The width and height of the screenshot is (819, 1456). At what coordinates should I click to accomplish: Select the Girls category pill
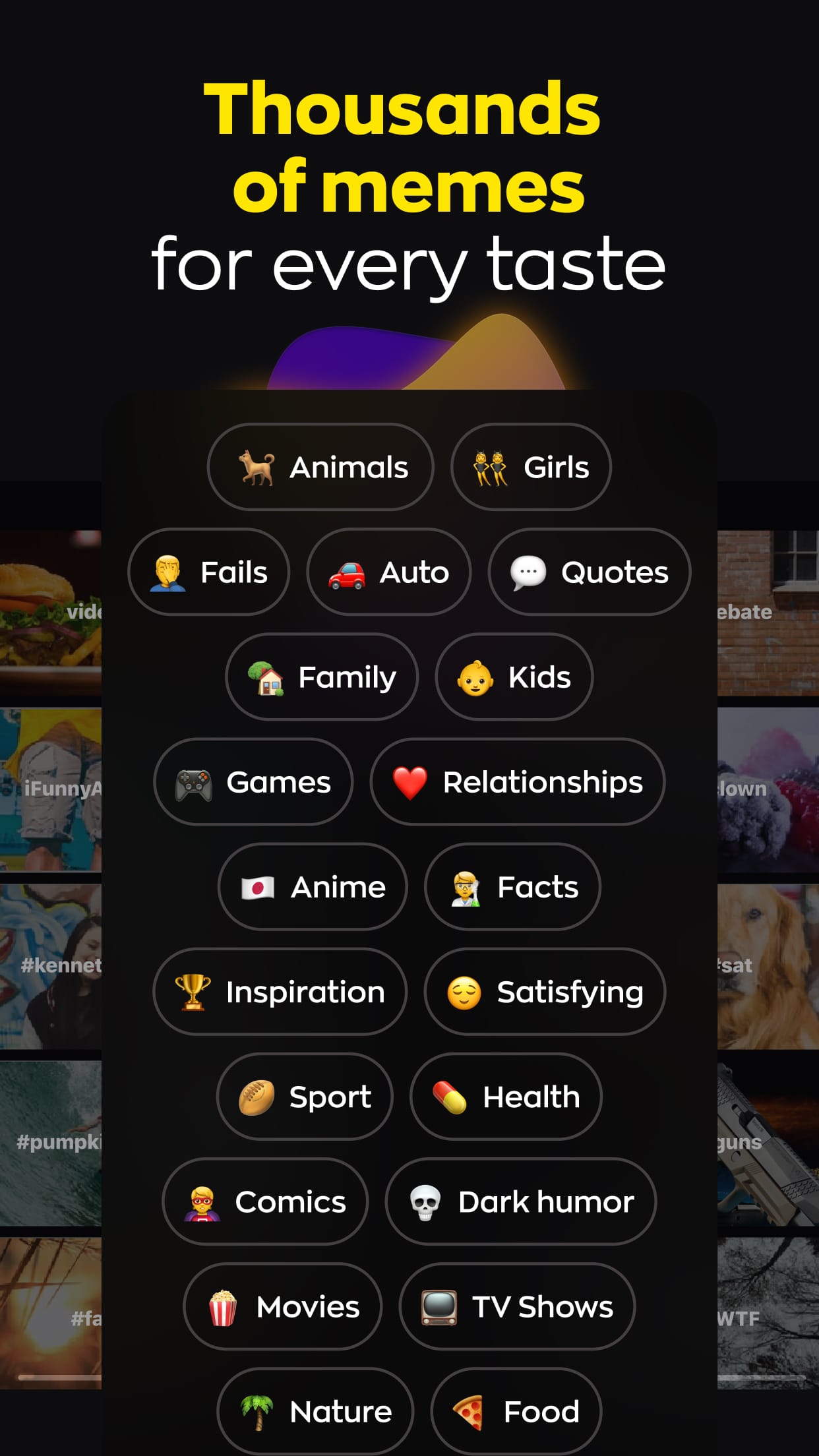[x=531, y=467]
